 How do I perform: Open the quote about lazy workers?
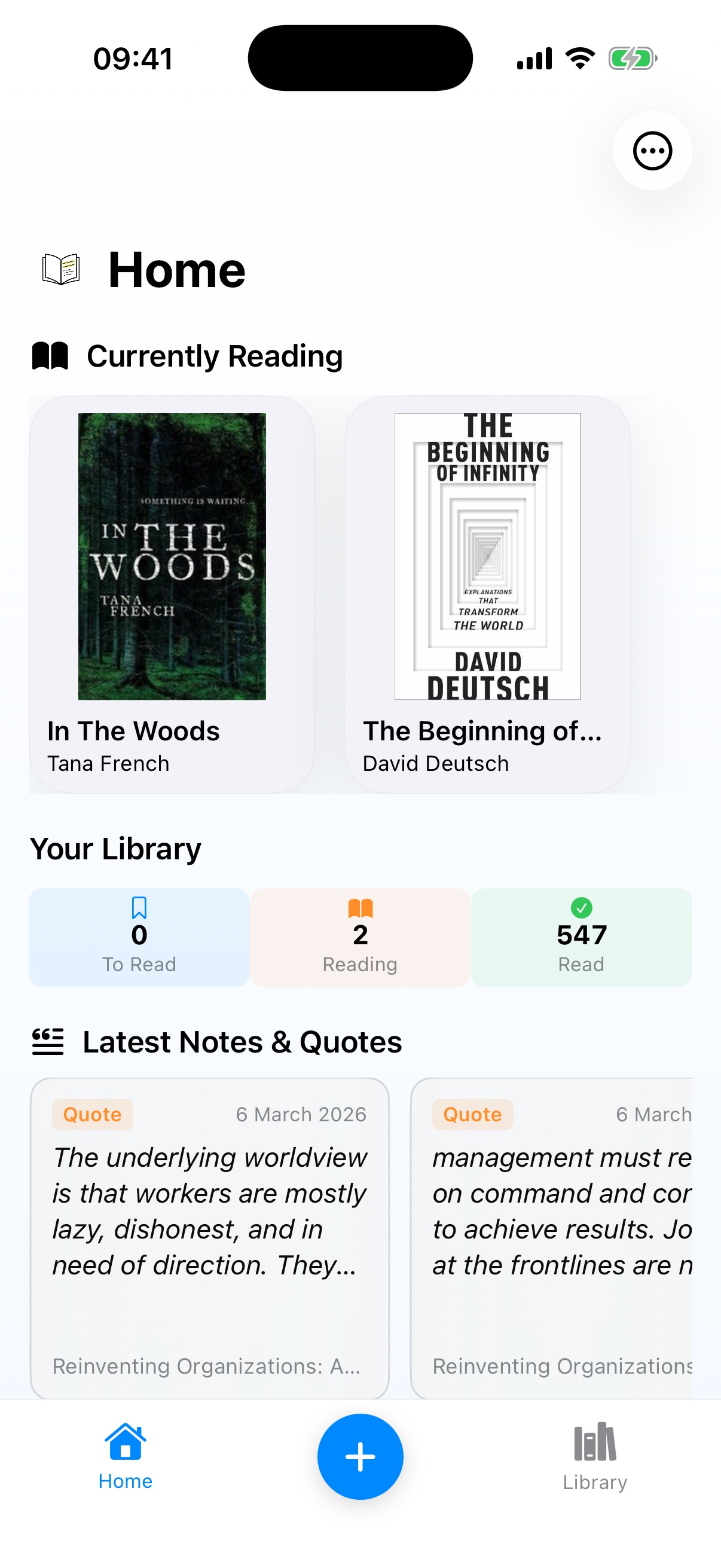[209, 1218]
